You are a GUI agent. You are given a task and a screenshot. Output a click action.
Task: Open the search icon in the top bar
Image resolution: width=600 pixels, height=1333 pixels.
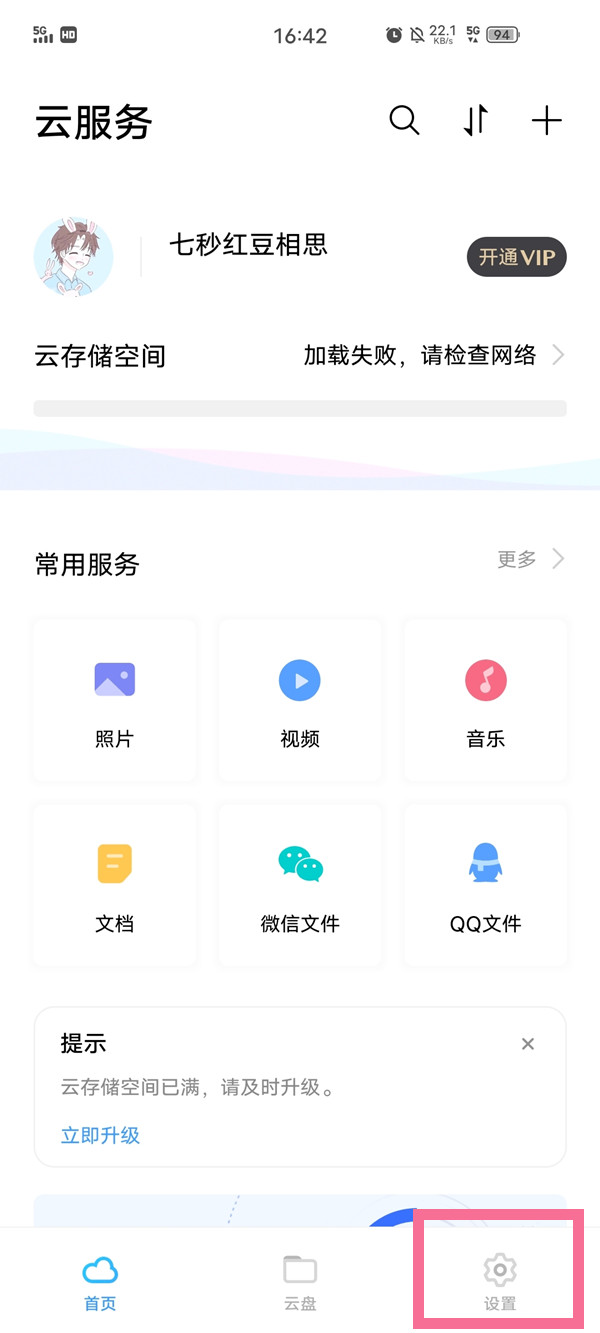(x=404, y=121)
